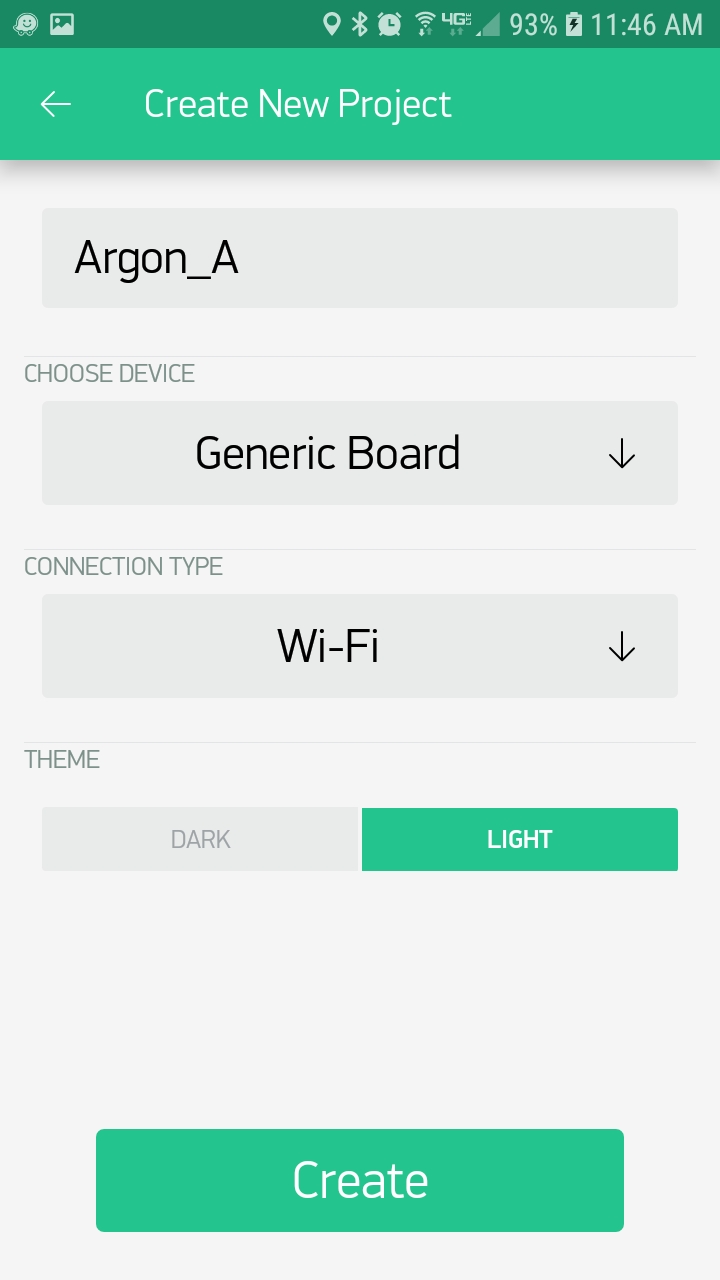Open the Generic Board device dropdown

point(360,453)
